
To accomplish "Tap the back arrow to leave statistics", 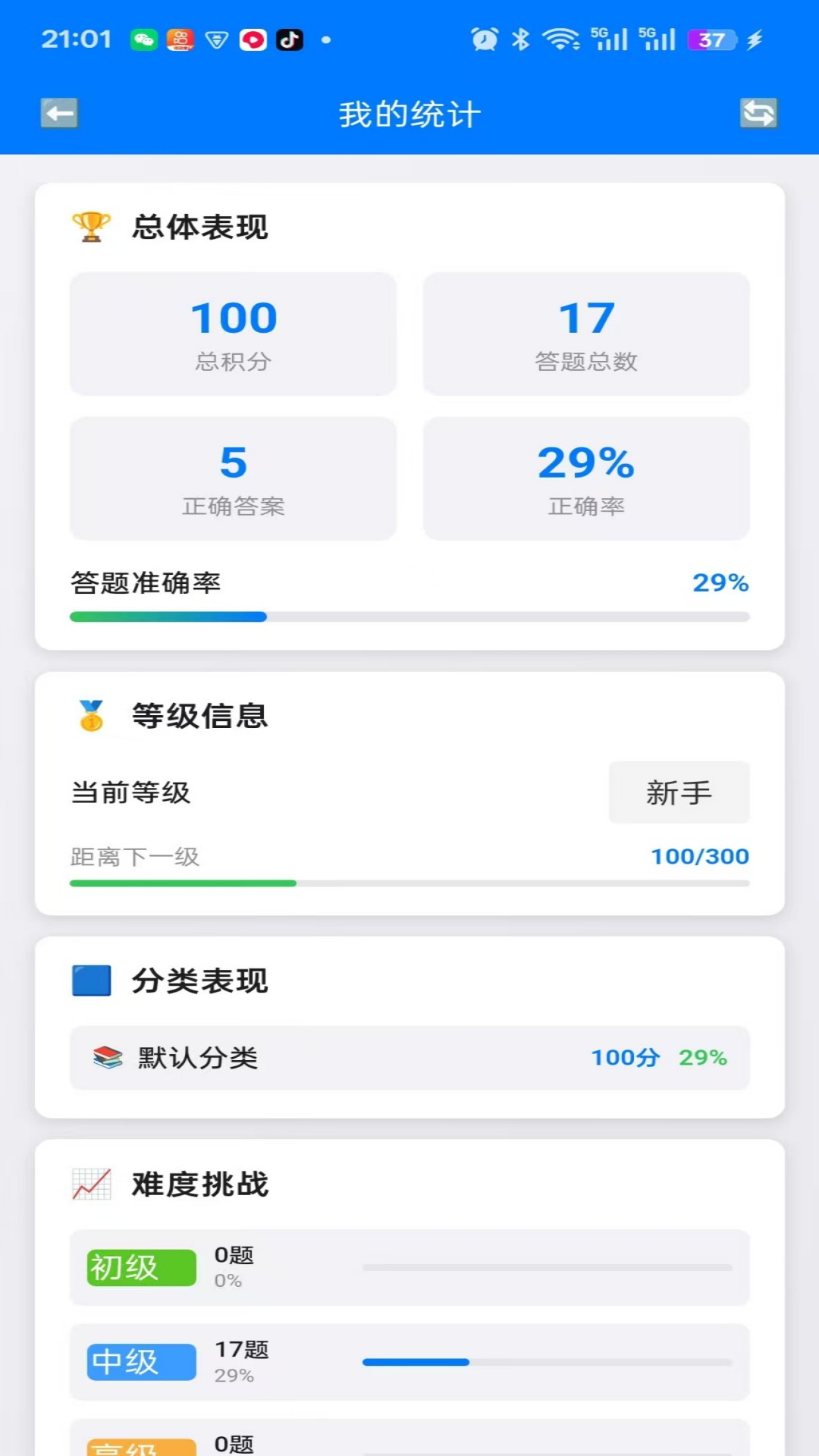I will click(59, 113).
